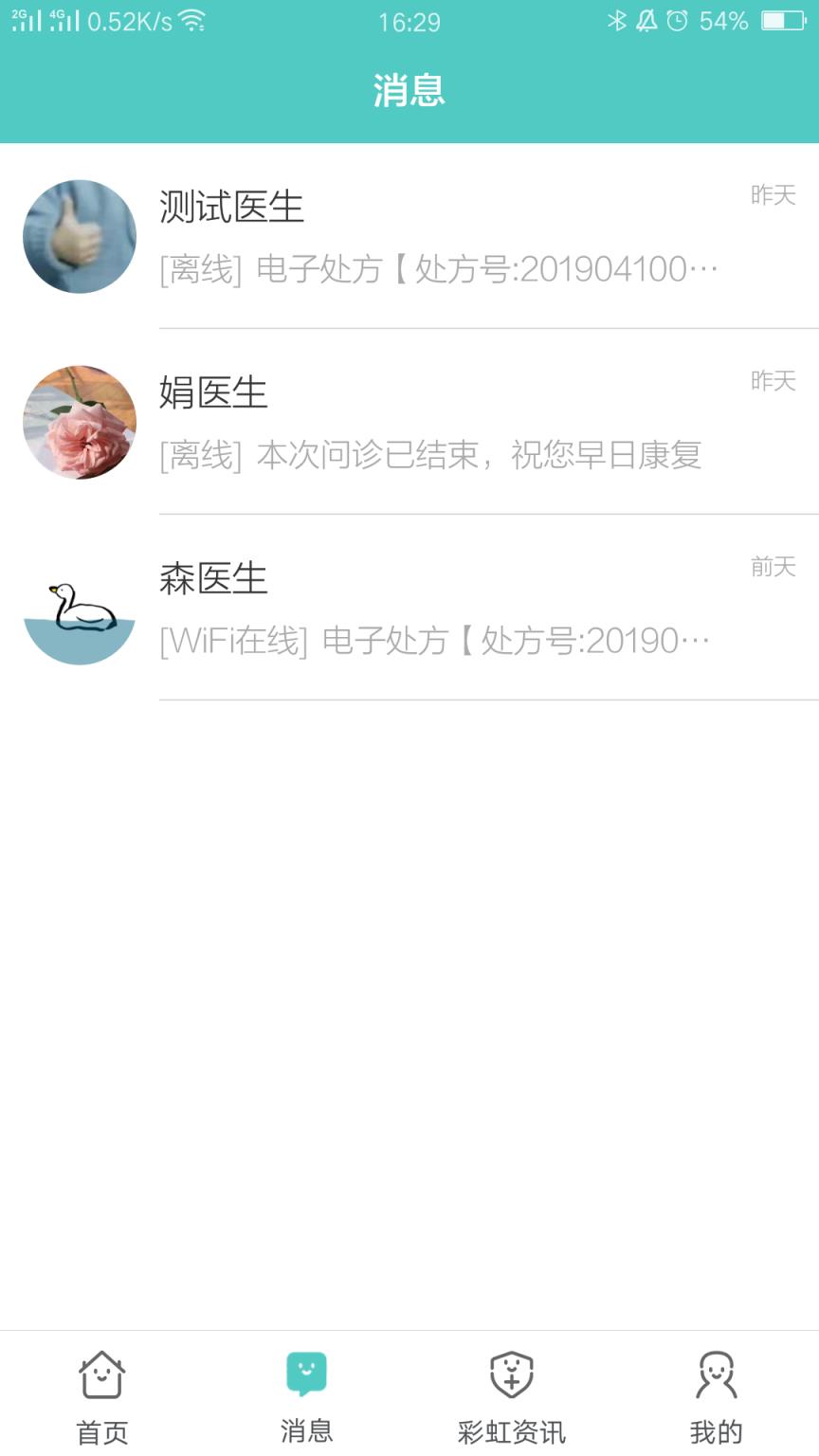Switch to the 彩虹资讯 tab
Screen dimensions: 819x1456
coord(511,1393)
